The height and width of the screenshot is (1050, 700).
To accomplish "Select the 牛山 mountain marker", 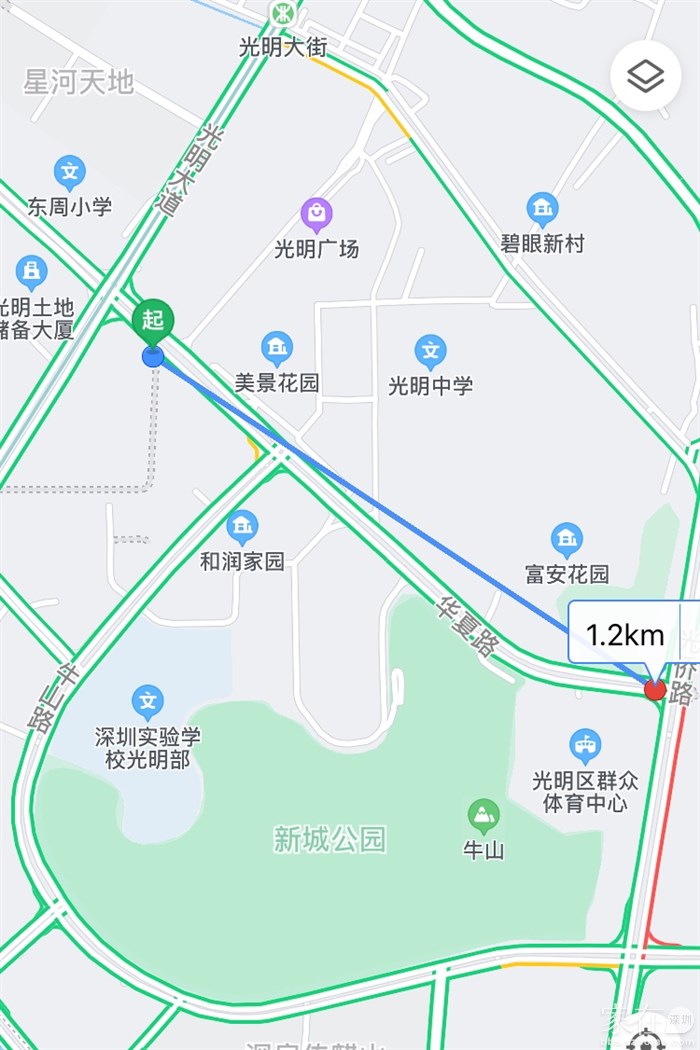I will (x=484, y=816).
